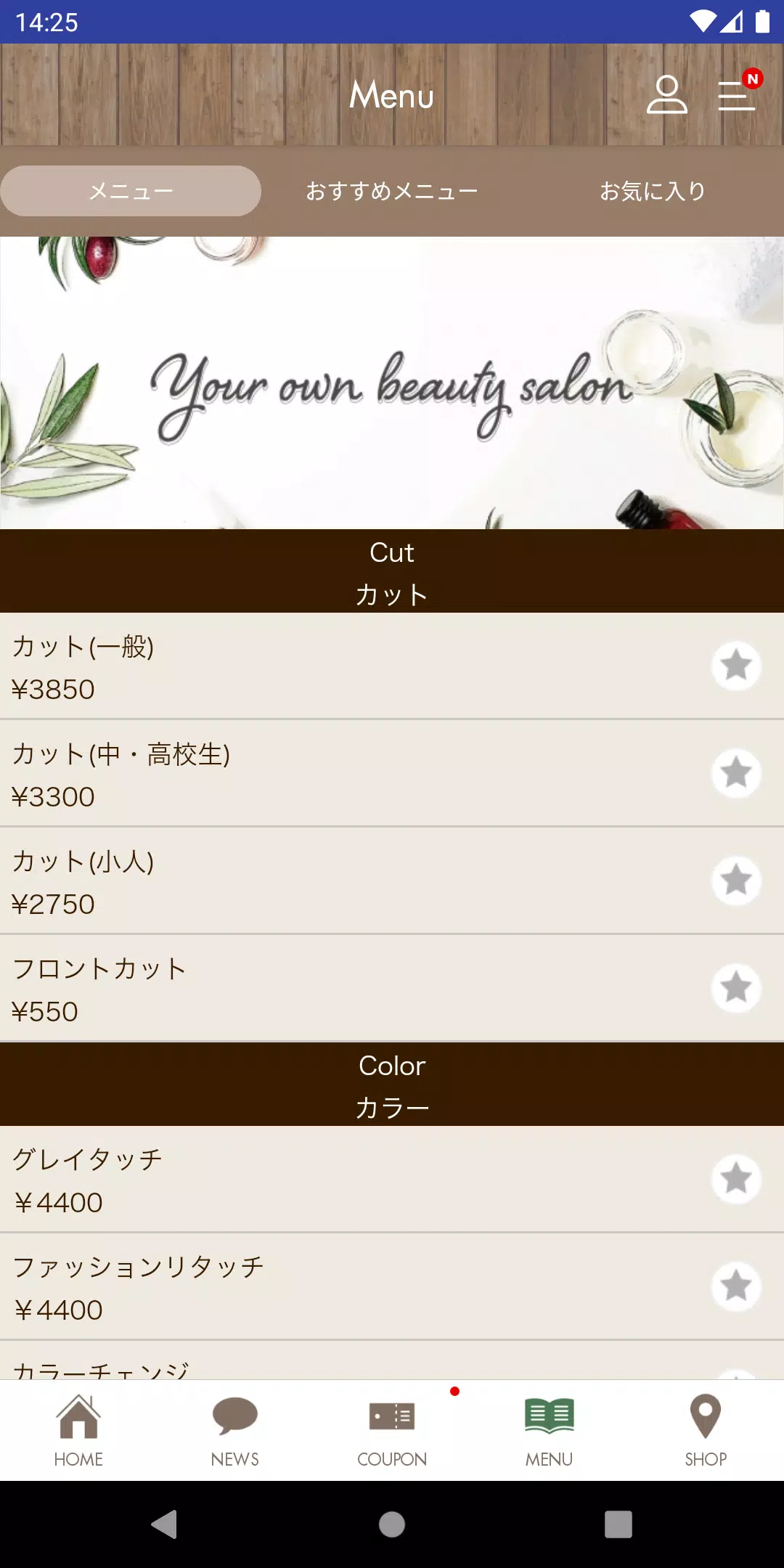Open the SHOP location pin icon
This screenshot has width=784, height=1568.
(705, 1430)
